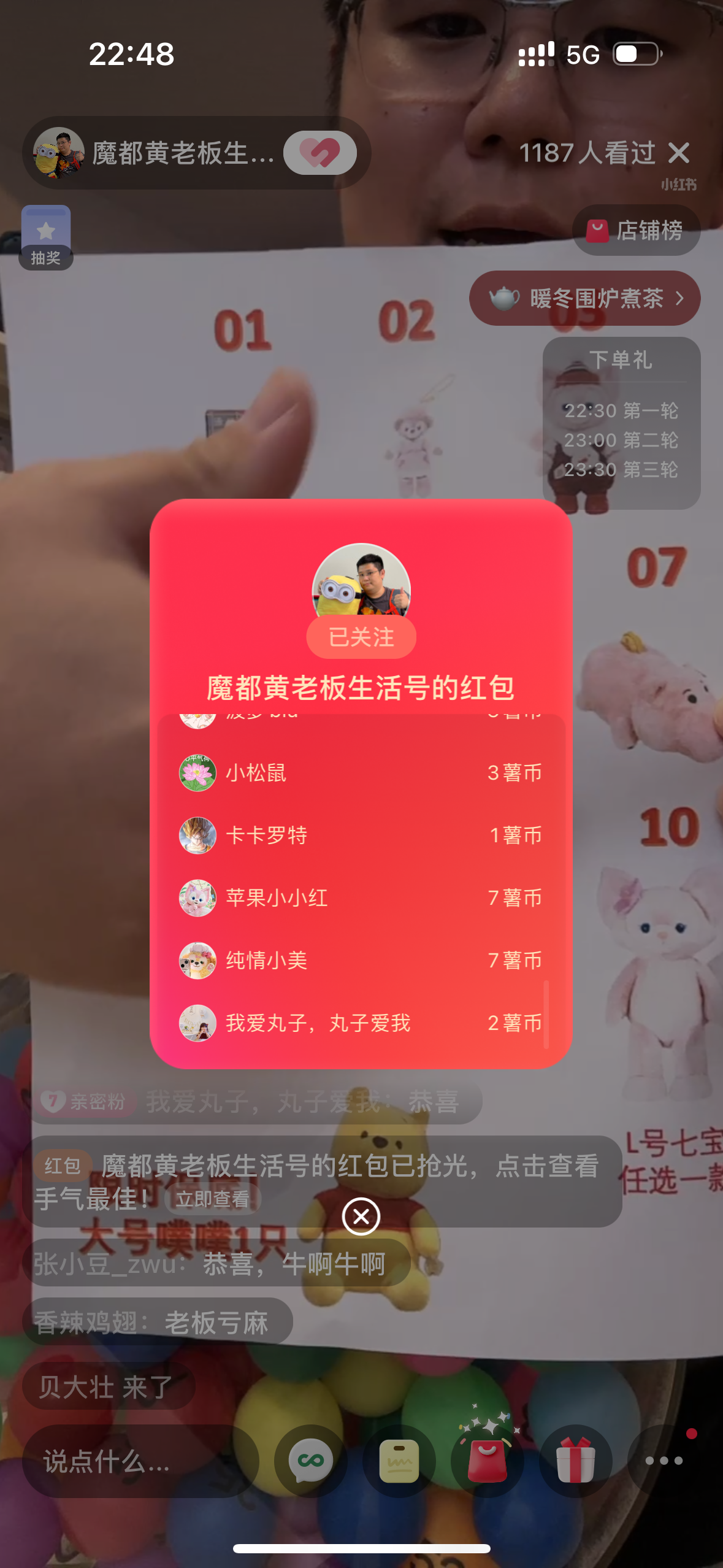
Task: View 苹果小小红 in the red packet list
Action: pos(361,898)
